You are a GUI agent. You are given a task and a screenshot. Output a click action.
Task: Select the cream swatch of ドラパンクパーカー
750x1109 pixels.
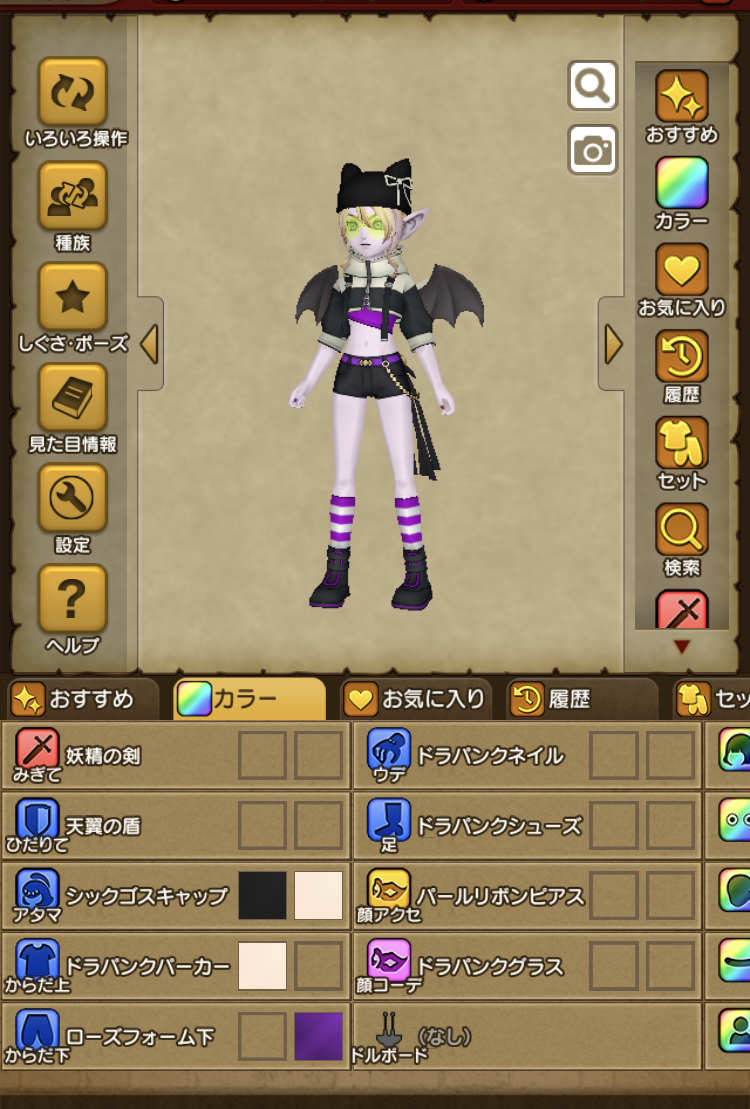[x=262, y=965]
